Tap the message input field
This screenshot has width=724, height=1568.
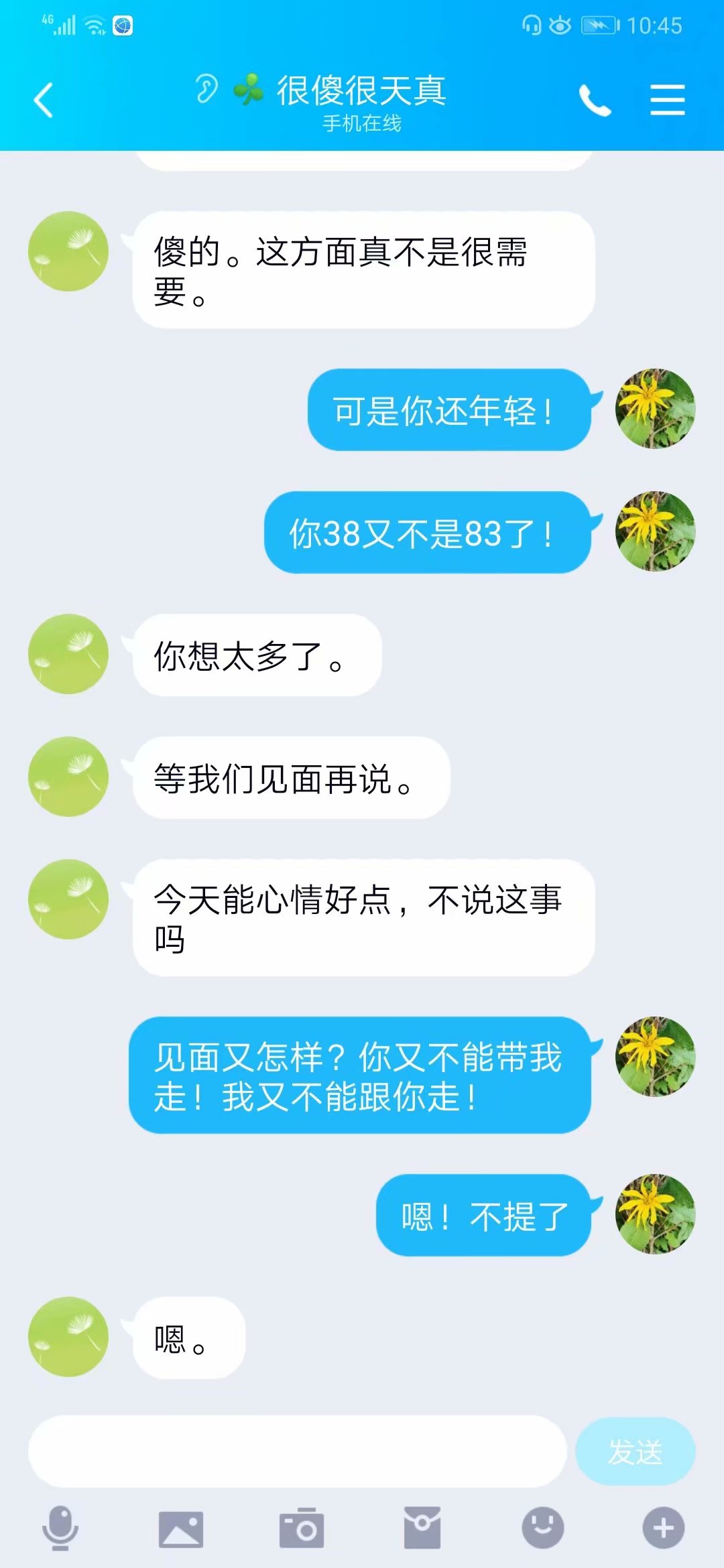298,1451
